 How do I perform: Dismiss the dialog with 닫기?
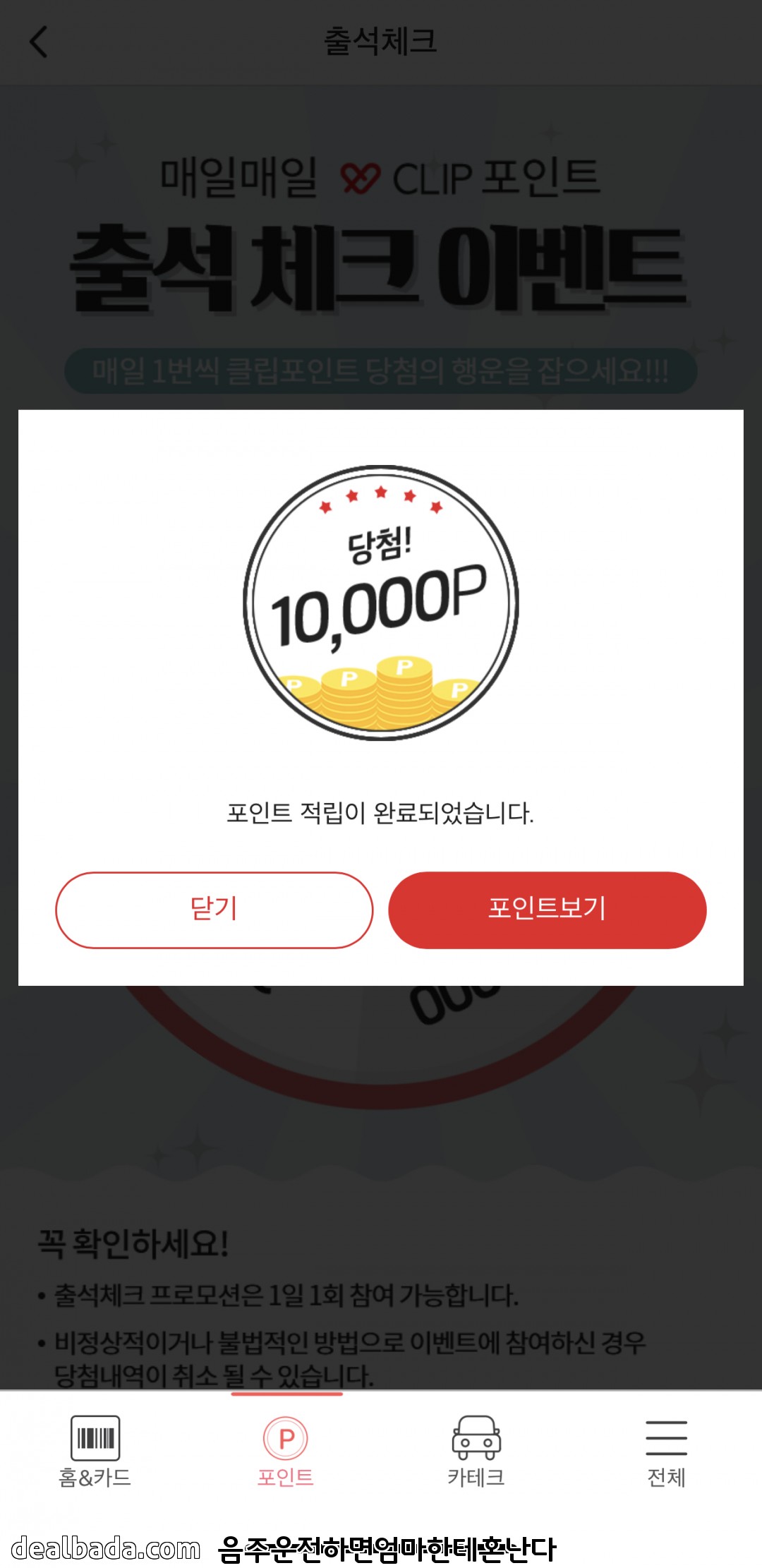click(214, 910)
